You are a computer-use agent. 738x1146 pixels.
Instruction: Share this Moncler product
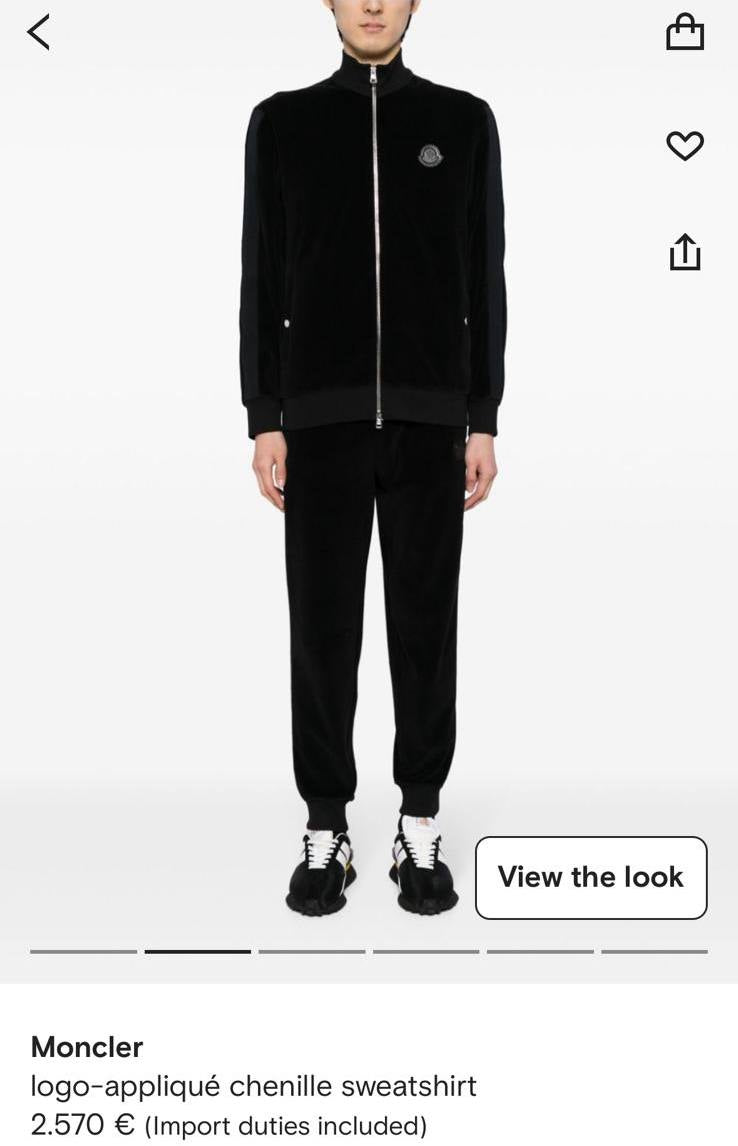click(x=685, y=252)
